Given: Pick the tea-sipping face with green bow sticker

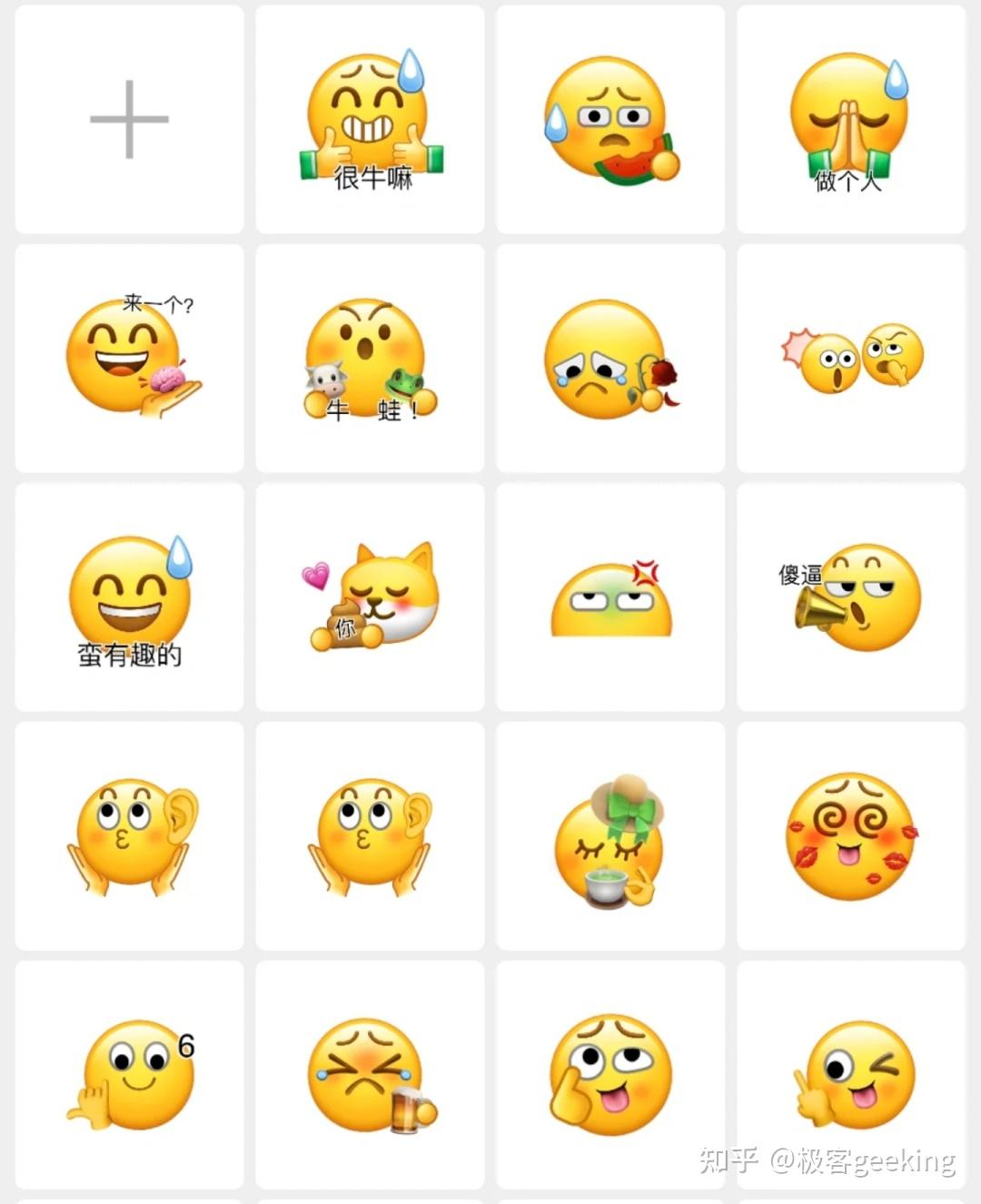Looking at the screenshot, I should tap(610, 836).
